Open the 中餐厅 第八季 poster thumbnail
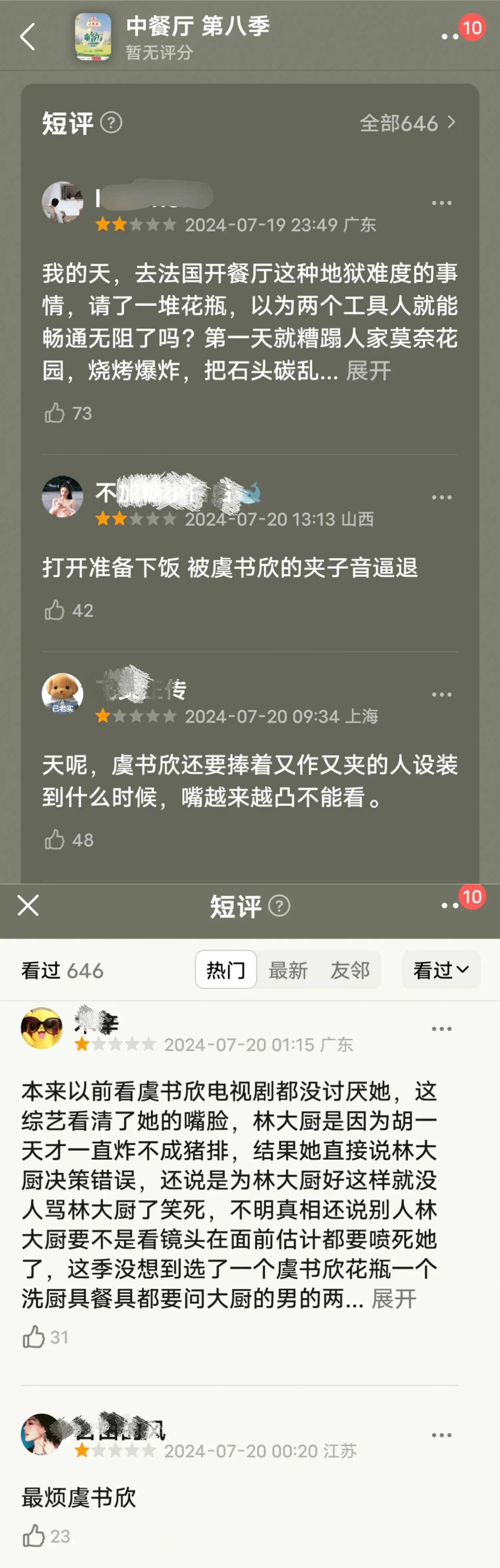 [x=93, y=37]
